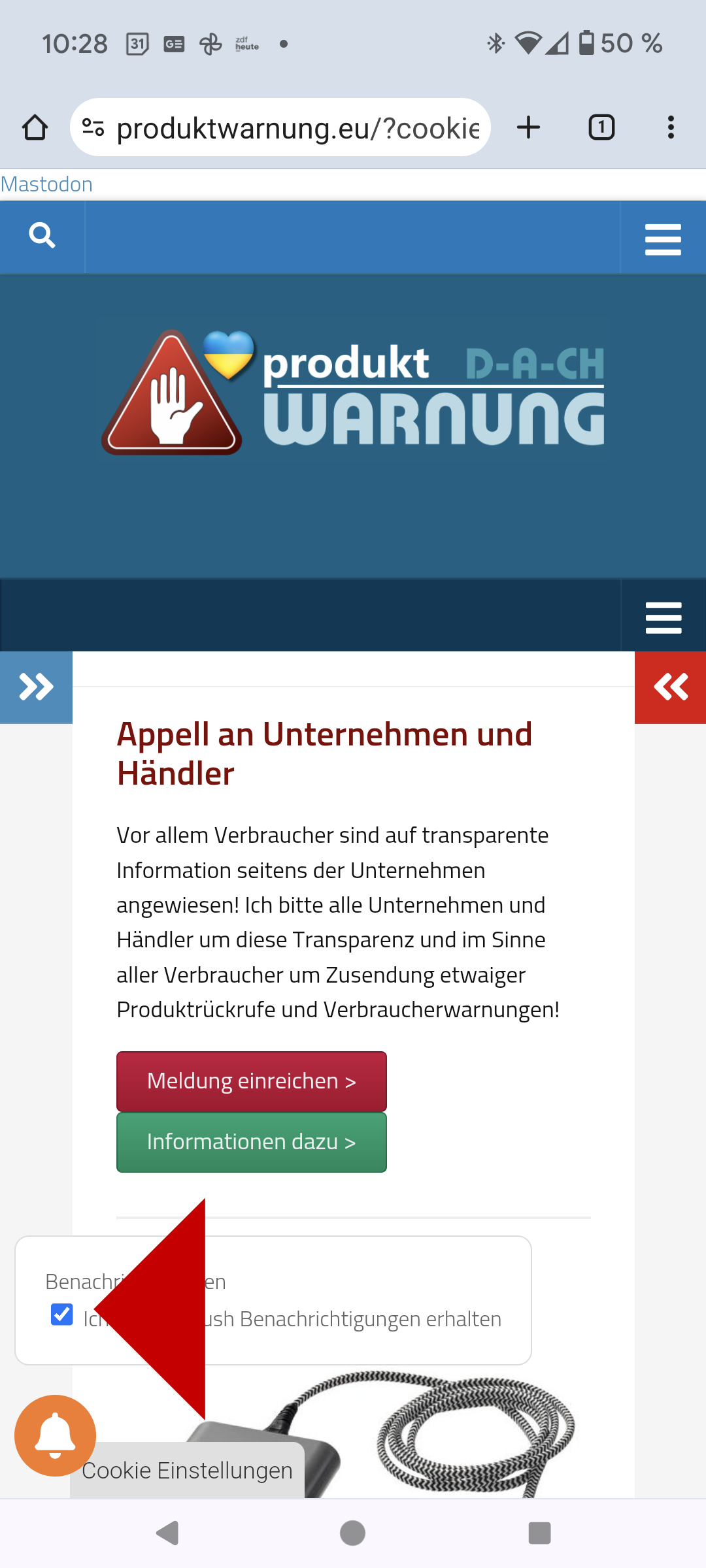Expand the red right sidebar arrows
Image resolution: width=706 pixels, height=1568 pixels.
pos(671,687)
